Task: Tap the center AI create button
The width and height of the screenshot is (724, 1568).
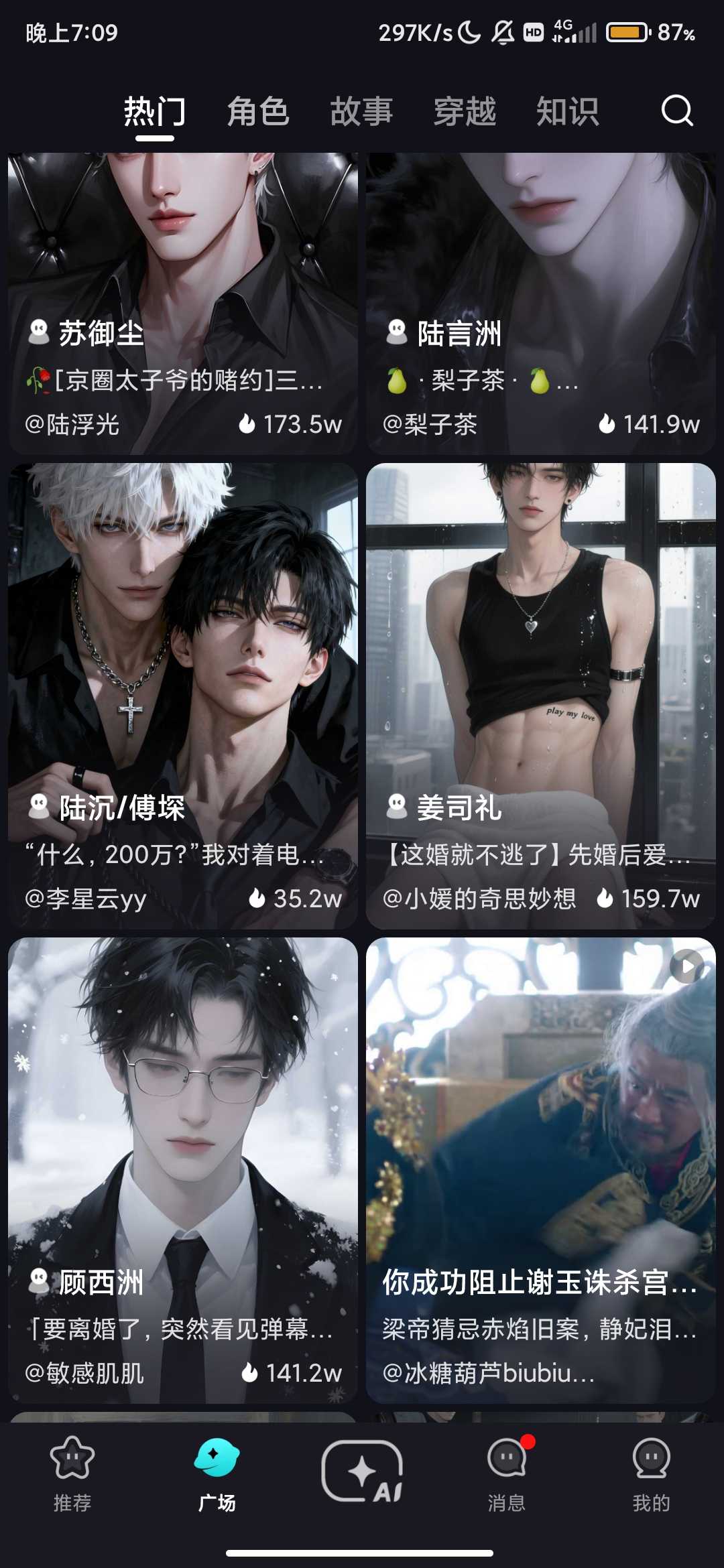Action: [x=362, y=1472]
